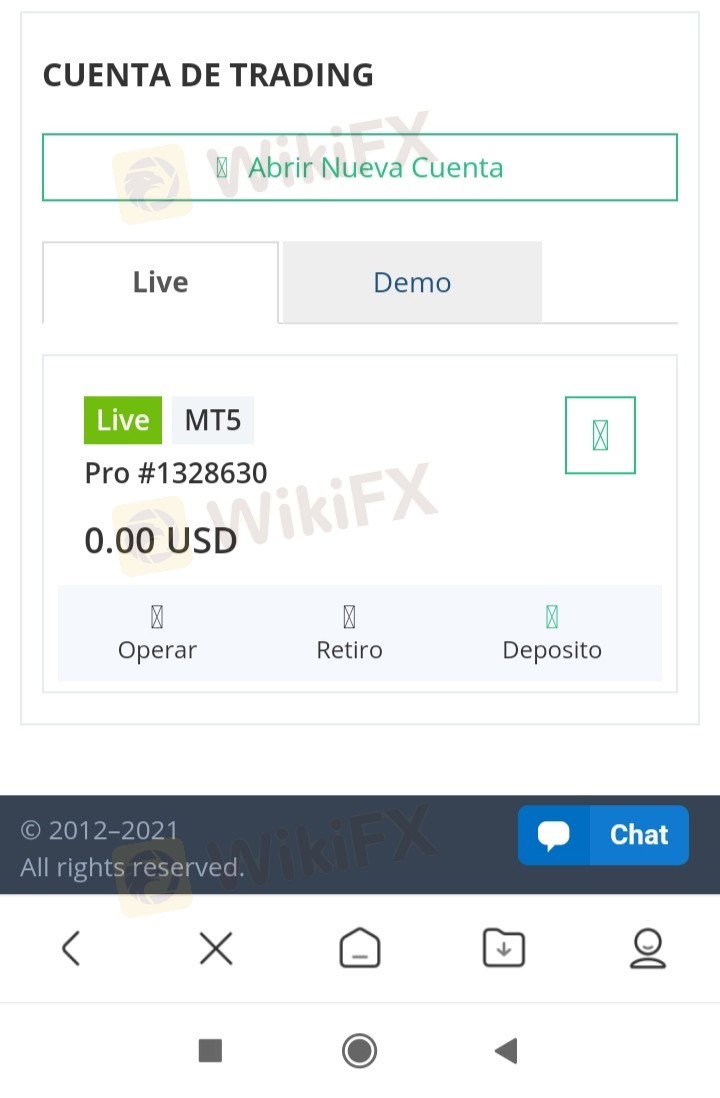Choose Retiro to withdraw funds
This screenshot has height=1098, width=720.
tap(349, 635)
